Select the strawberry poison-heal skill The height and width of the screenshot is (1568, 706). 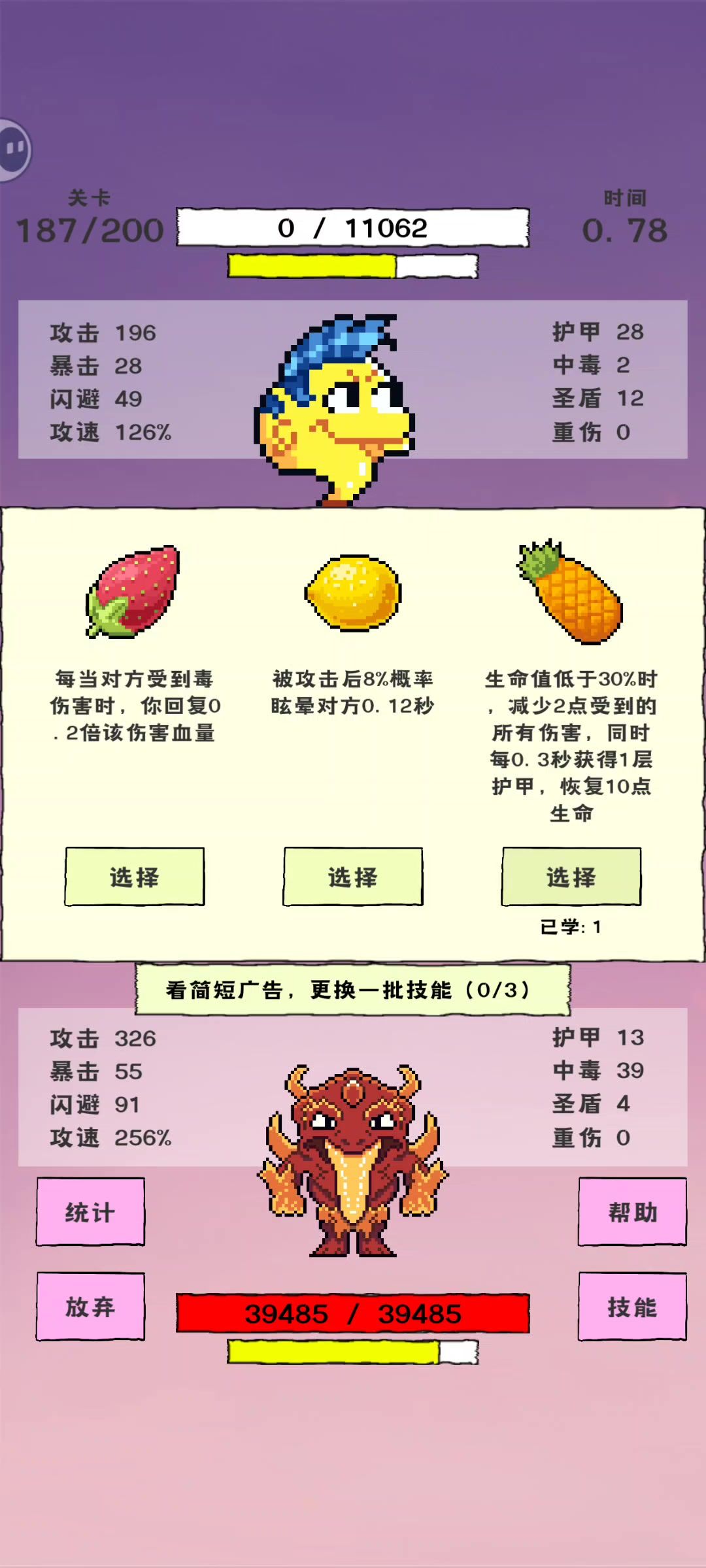(135, 876)
